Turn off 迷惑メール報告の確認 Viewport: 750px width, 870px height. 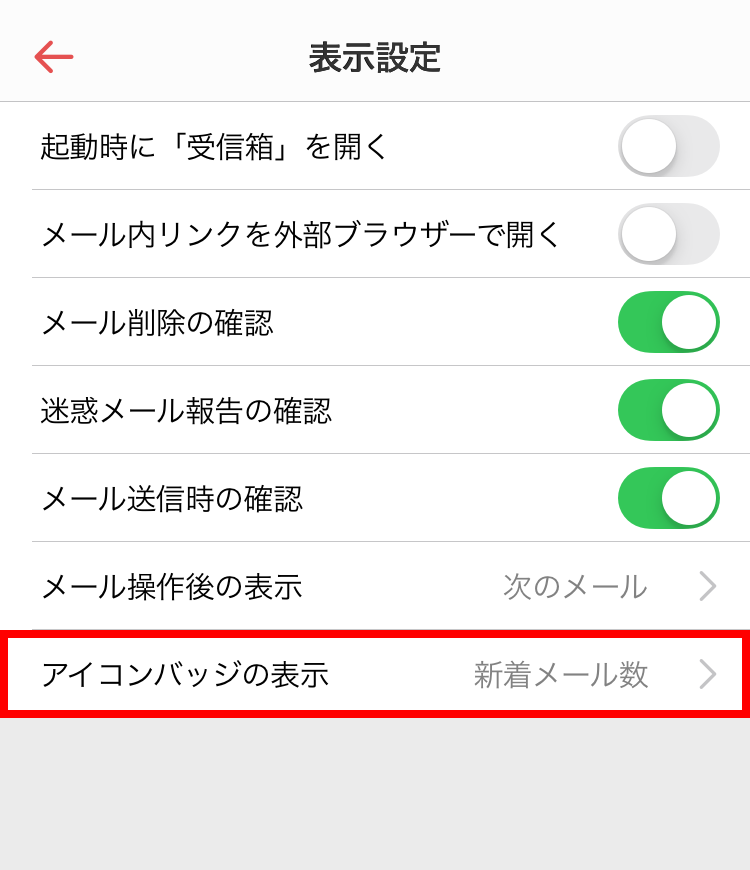668,410
